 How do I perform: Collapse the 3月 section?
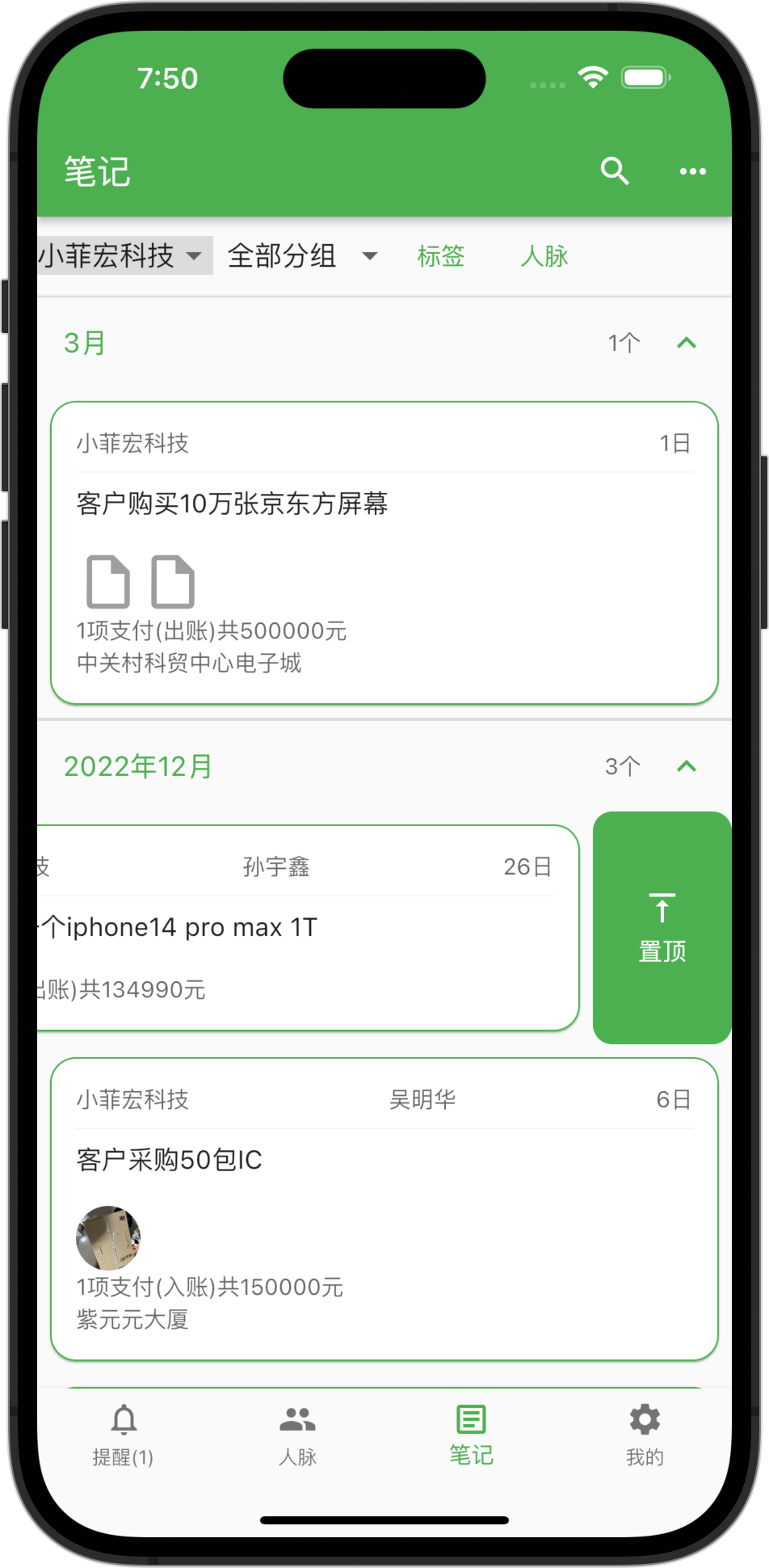(686, 344)
